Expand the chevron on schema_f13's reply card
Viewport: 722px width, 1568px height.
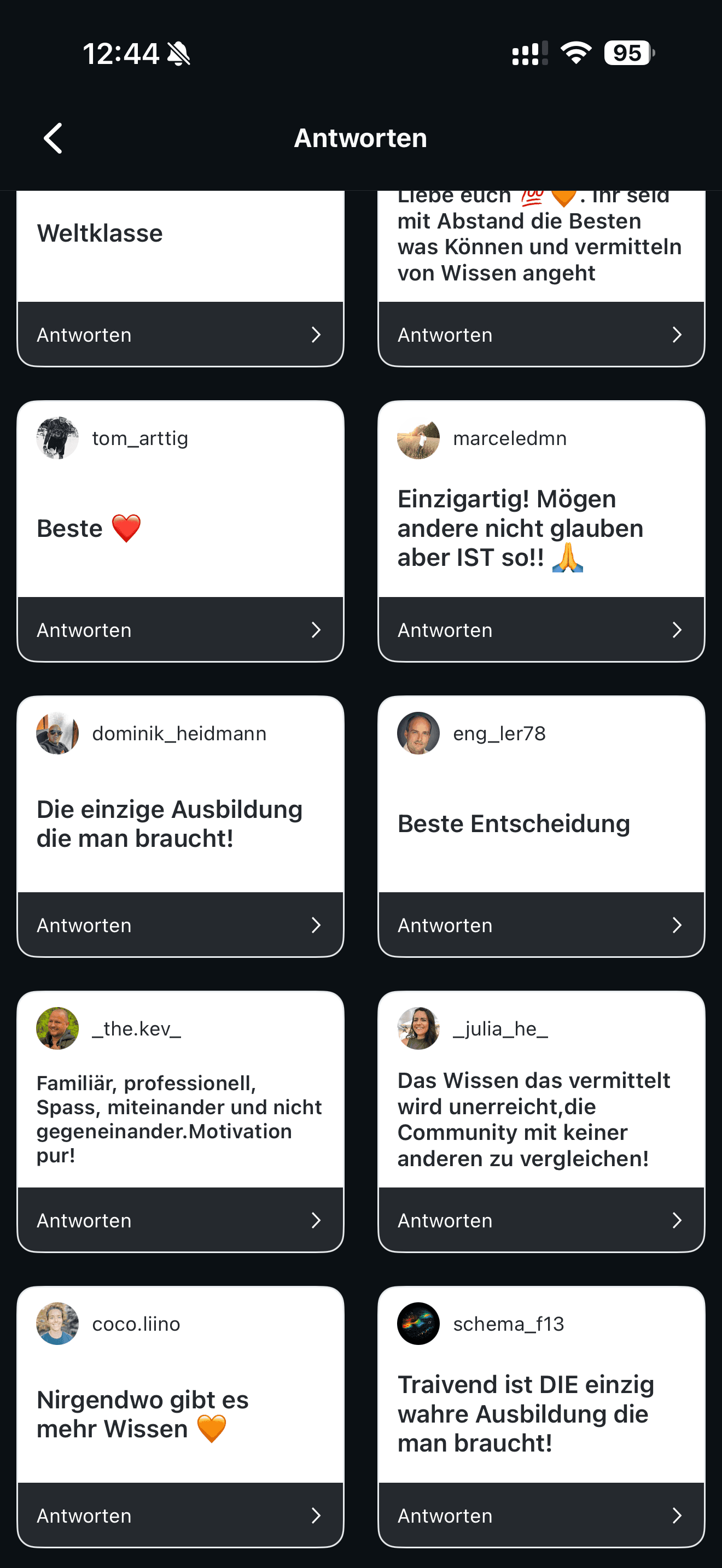[677, 1515]
